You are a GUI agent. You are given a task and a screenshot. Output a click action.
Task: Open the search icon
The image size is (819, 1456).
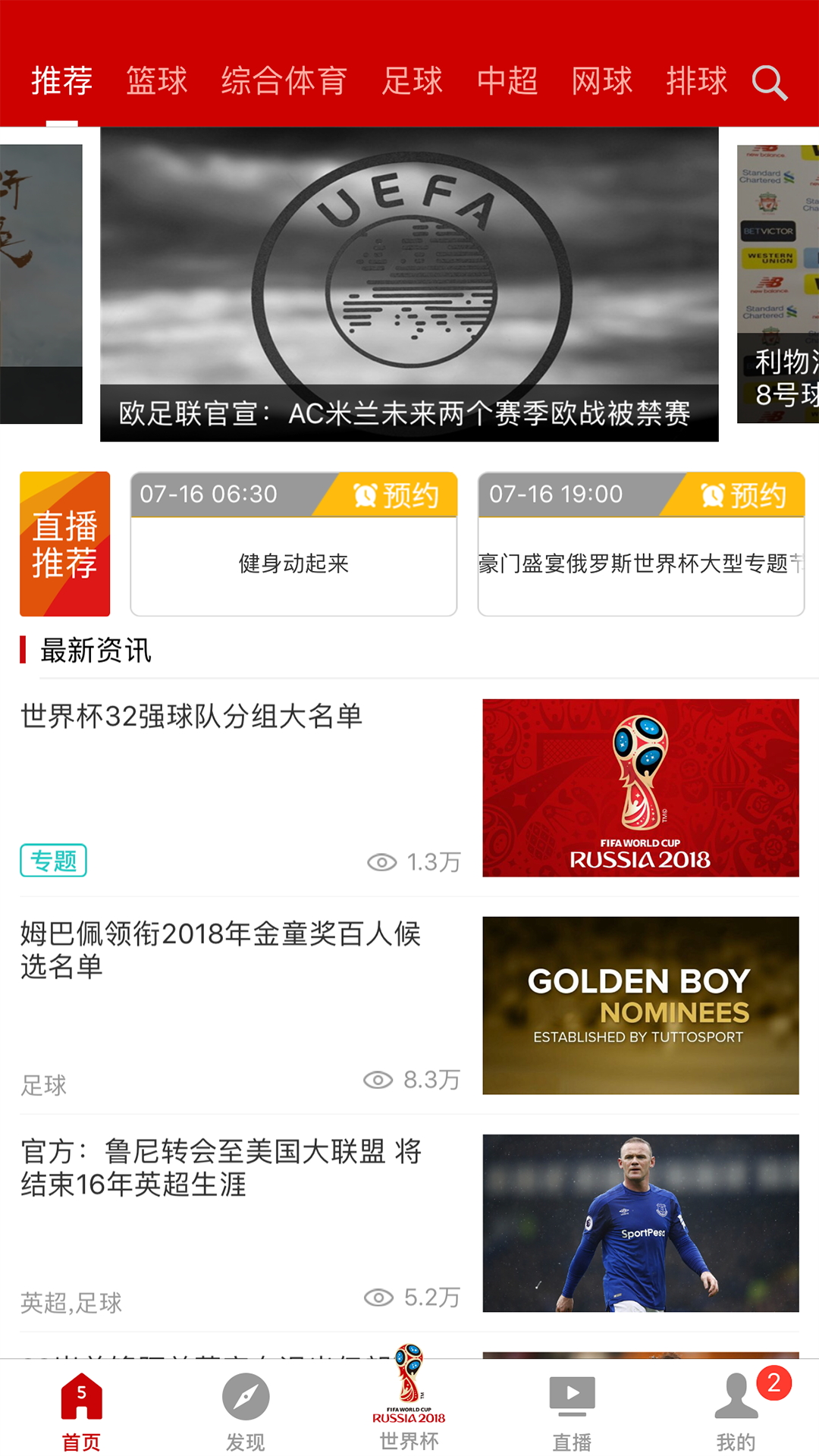pos(770,83)
